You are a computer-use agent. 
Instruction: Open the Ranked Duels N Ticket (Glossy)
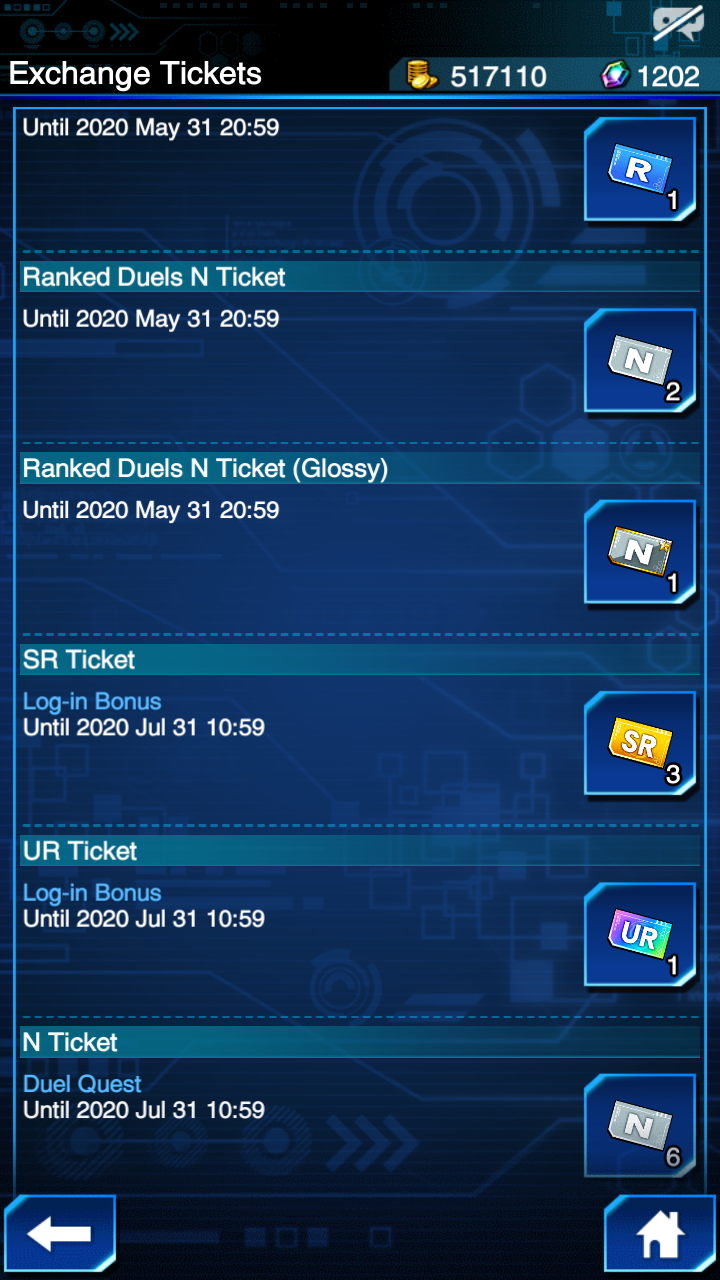coord(640,552)
